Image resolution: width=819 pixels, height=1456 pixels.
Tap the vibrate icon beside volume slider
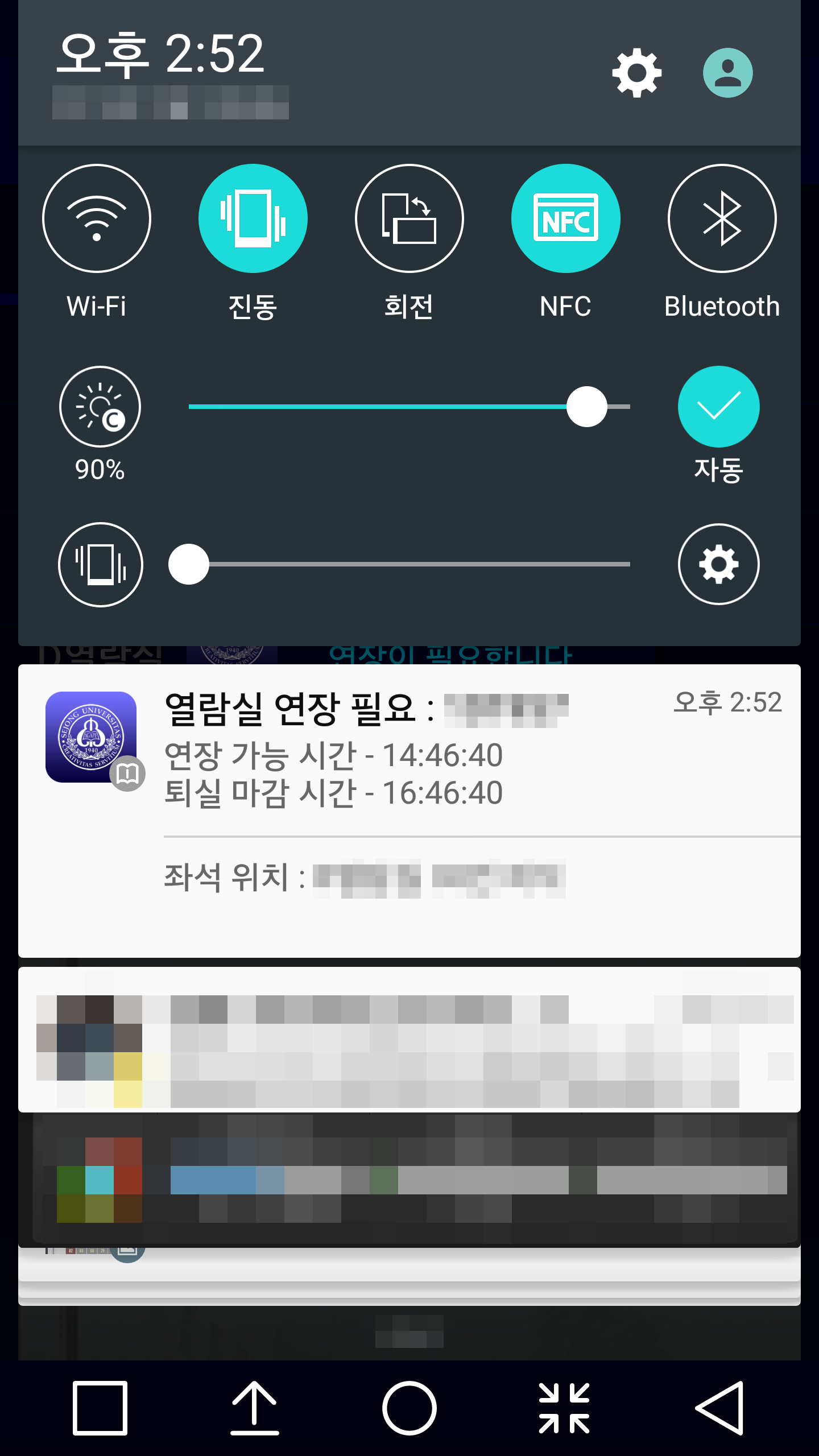coord(101,564)
